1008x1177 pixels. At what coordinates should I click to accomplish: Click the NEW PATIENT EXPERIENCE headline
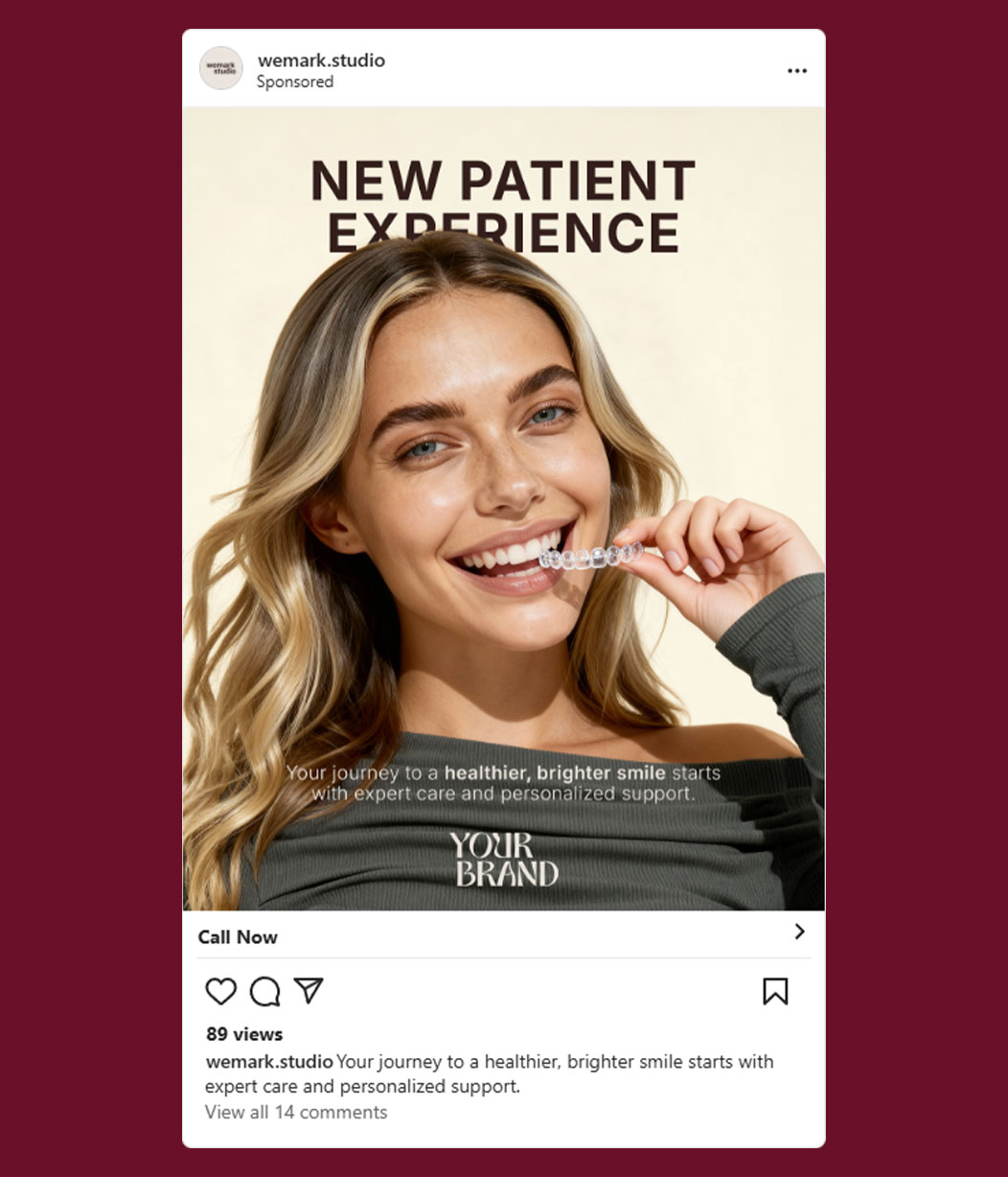(x=502, y=201)
